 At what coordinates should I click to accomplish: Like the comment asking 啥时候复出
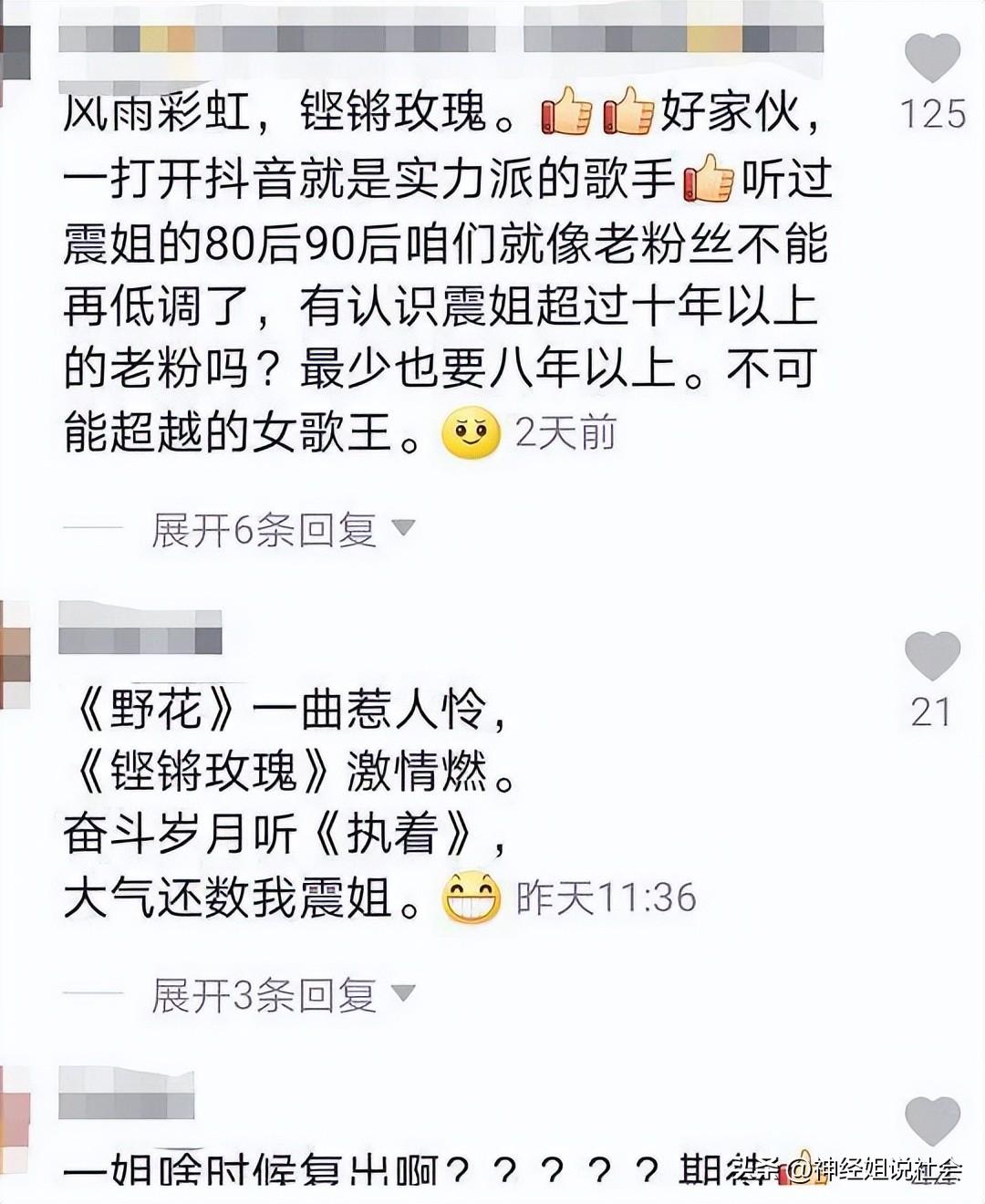click(x=932, y=1122)
